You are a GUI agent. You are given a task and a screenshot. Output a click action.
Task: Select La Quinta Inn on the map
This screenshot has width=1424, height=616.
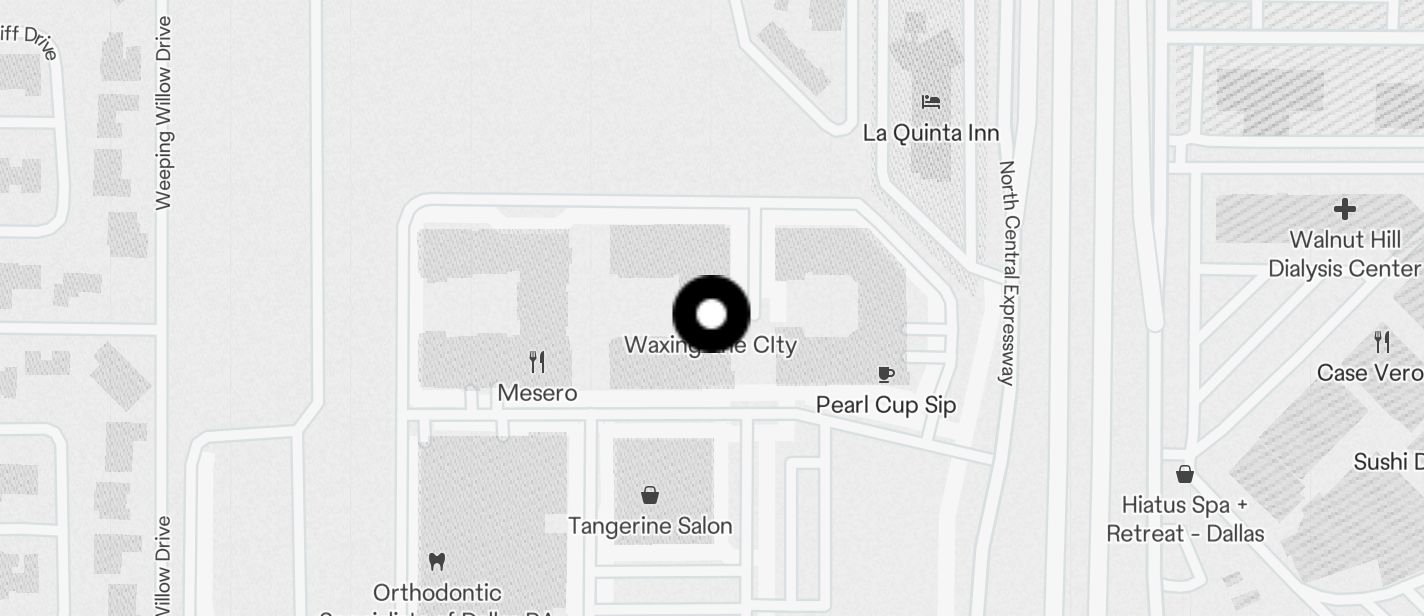tap(931, 102)
